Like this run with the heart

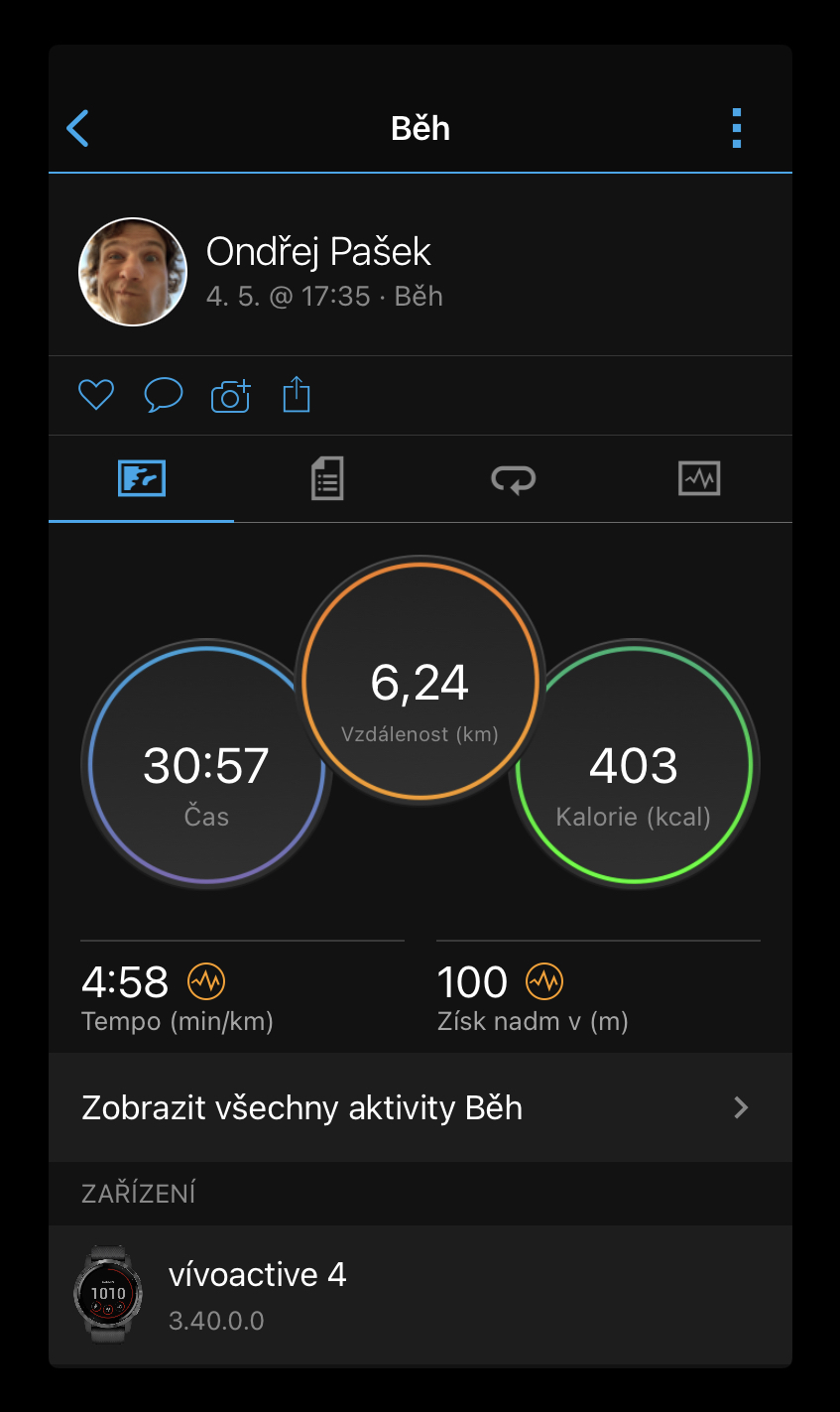96,396
